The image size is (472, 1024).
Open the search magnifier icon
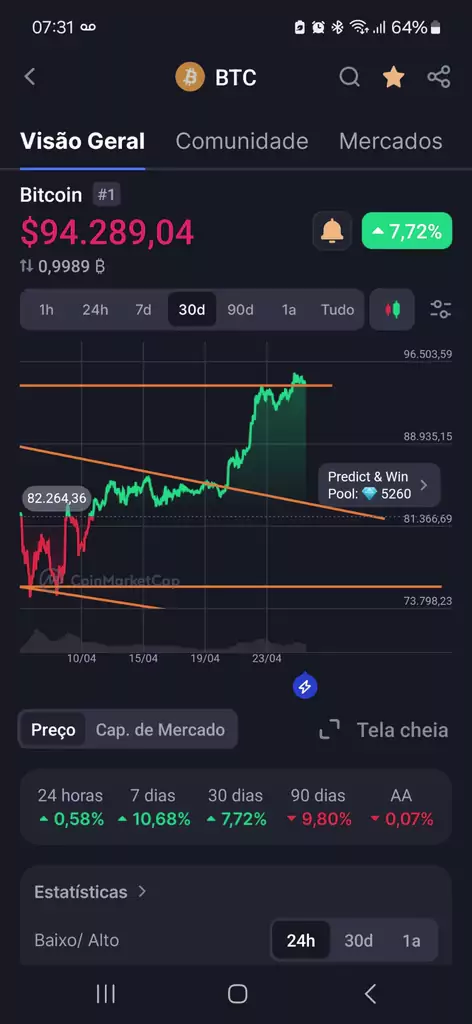click(349, 77)
